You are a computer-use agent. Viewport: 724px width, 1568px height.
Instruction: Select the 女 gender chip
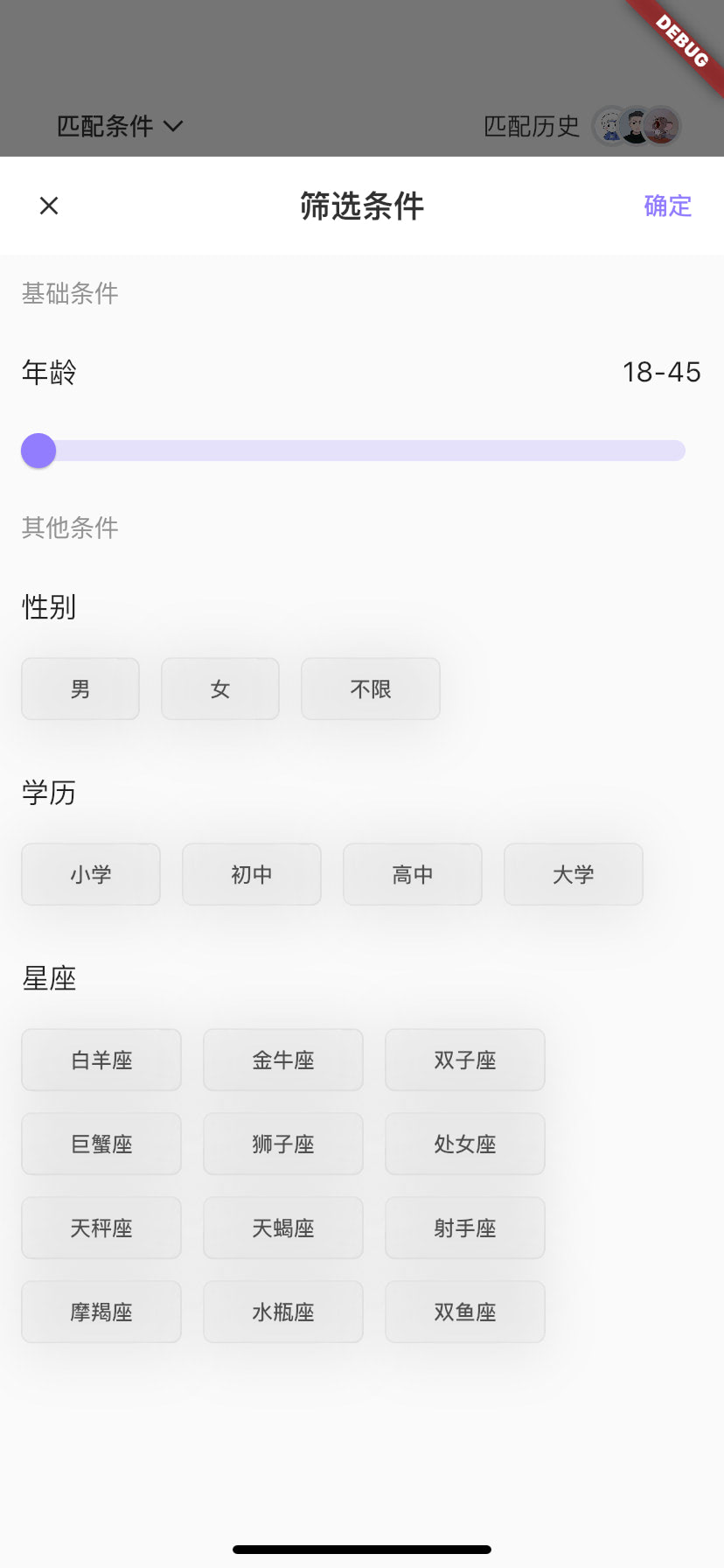coord(220,689)
